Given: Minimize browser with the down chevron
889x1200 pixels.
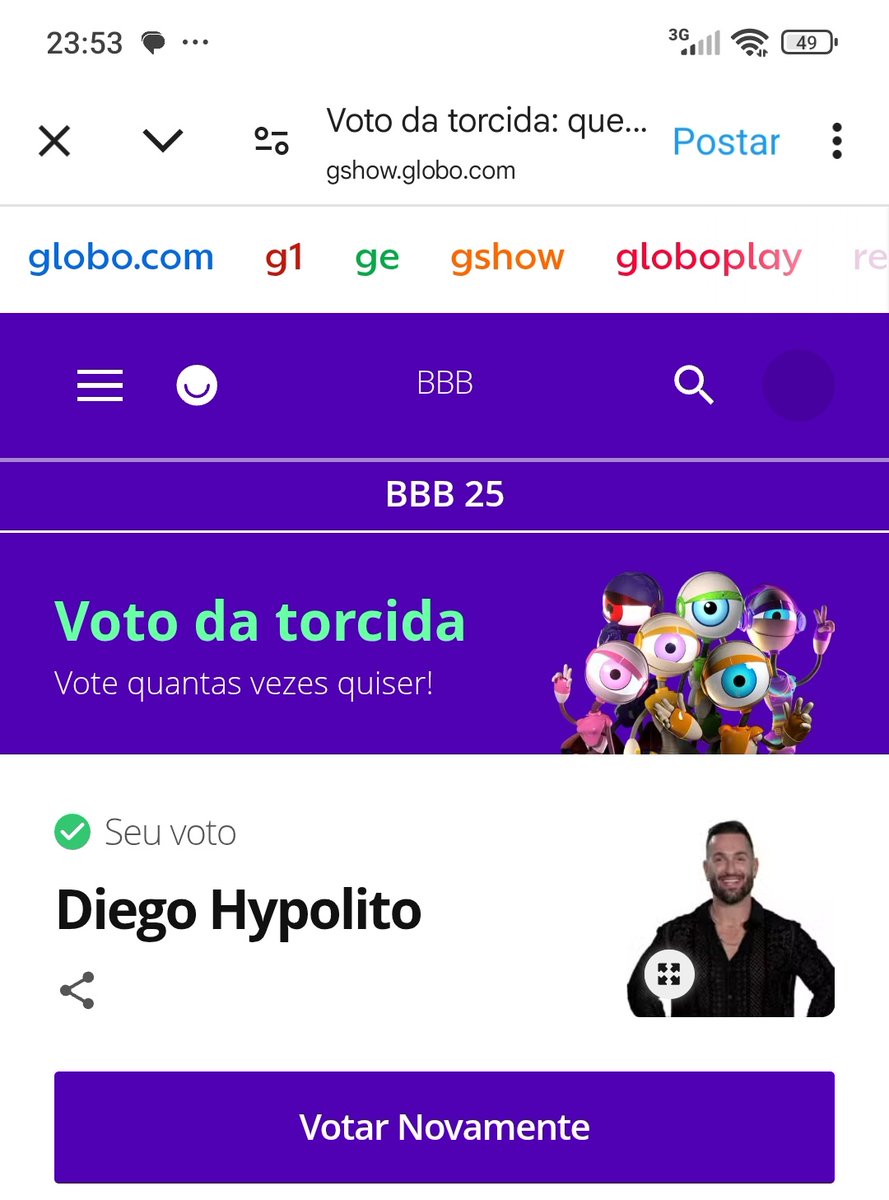Looking at the screenshot, I should point(163,141).
